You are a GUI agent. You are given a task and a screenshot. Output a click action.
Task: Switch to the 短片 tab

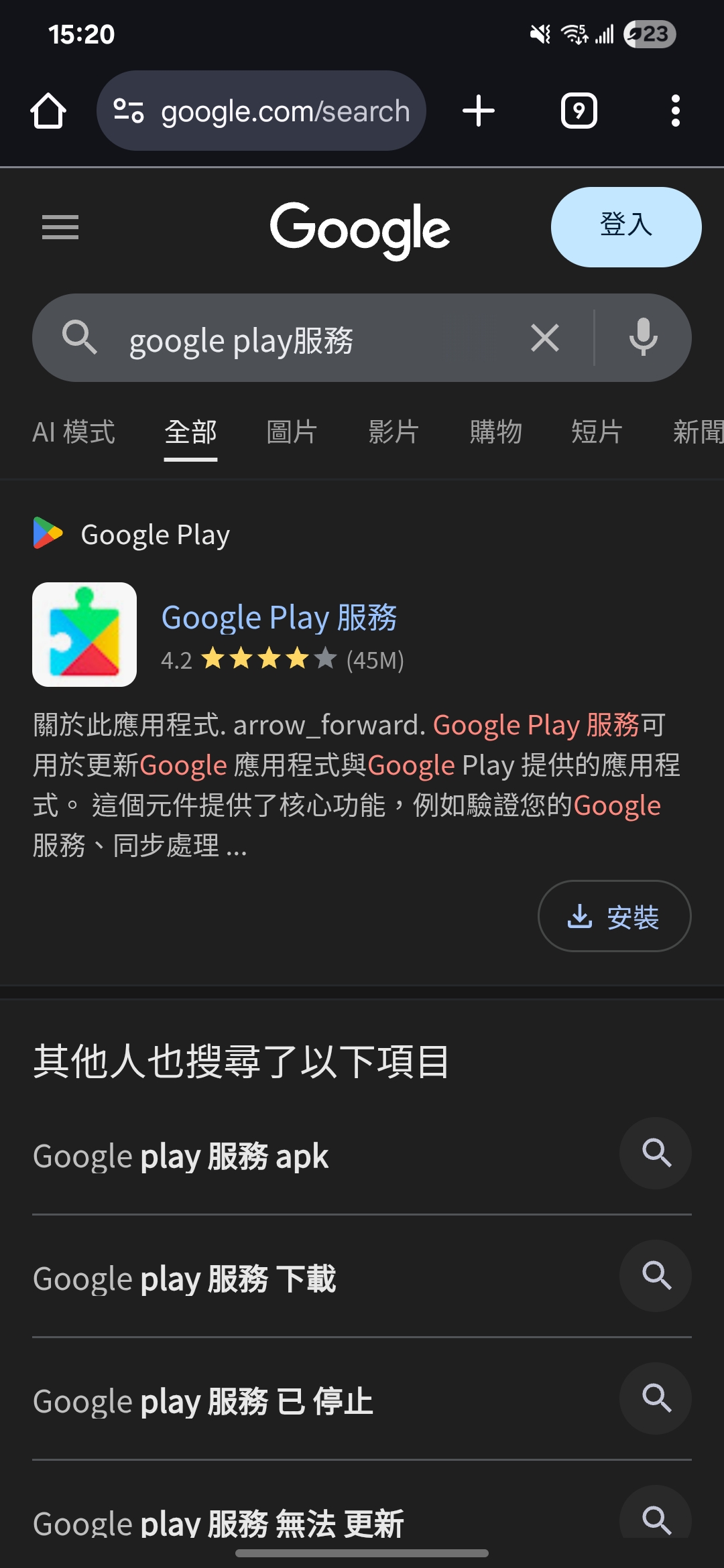coord(597,432)
